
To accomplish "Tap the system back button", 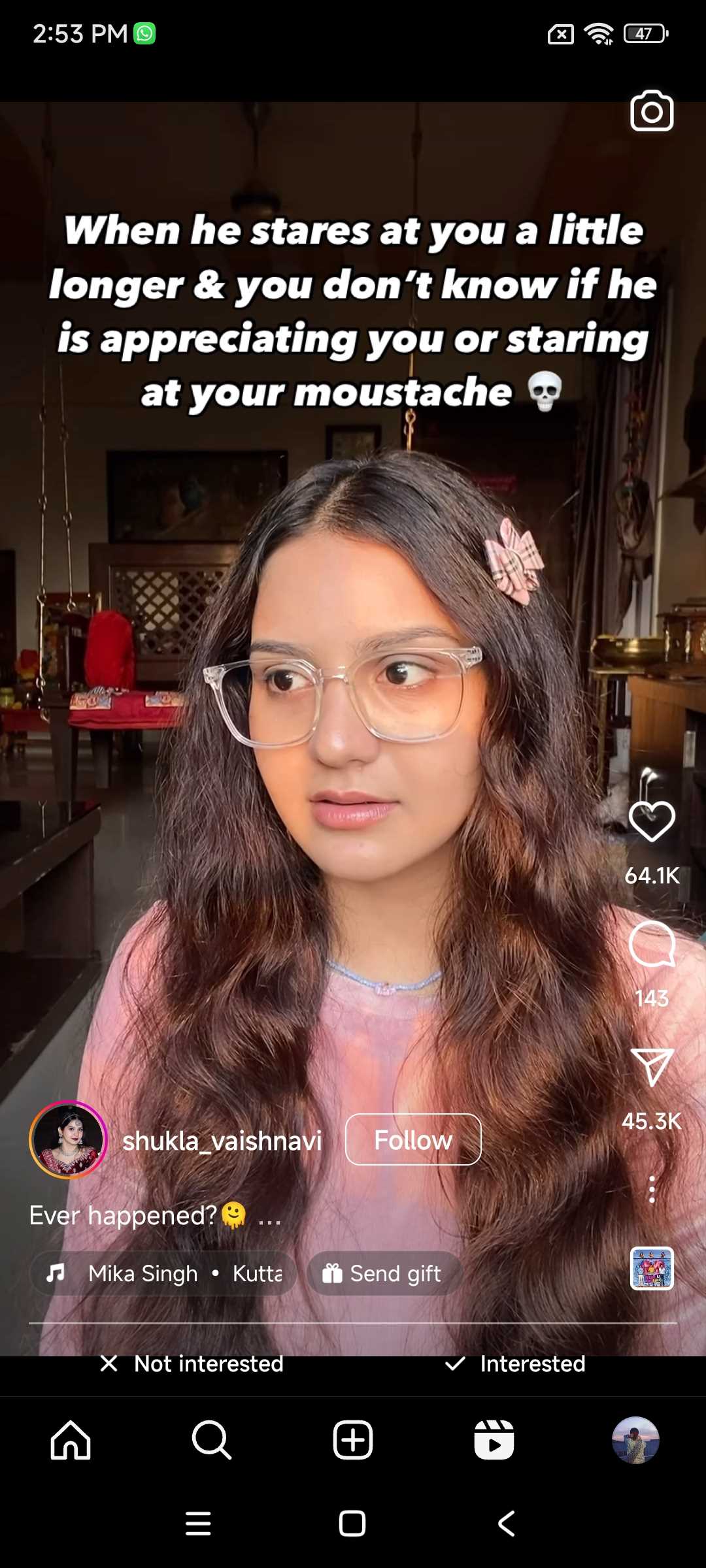I will 507,1524.
